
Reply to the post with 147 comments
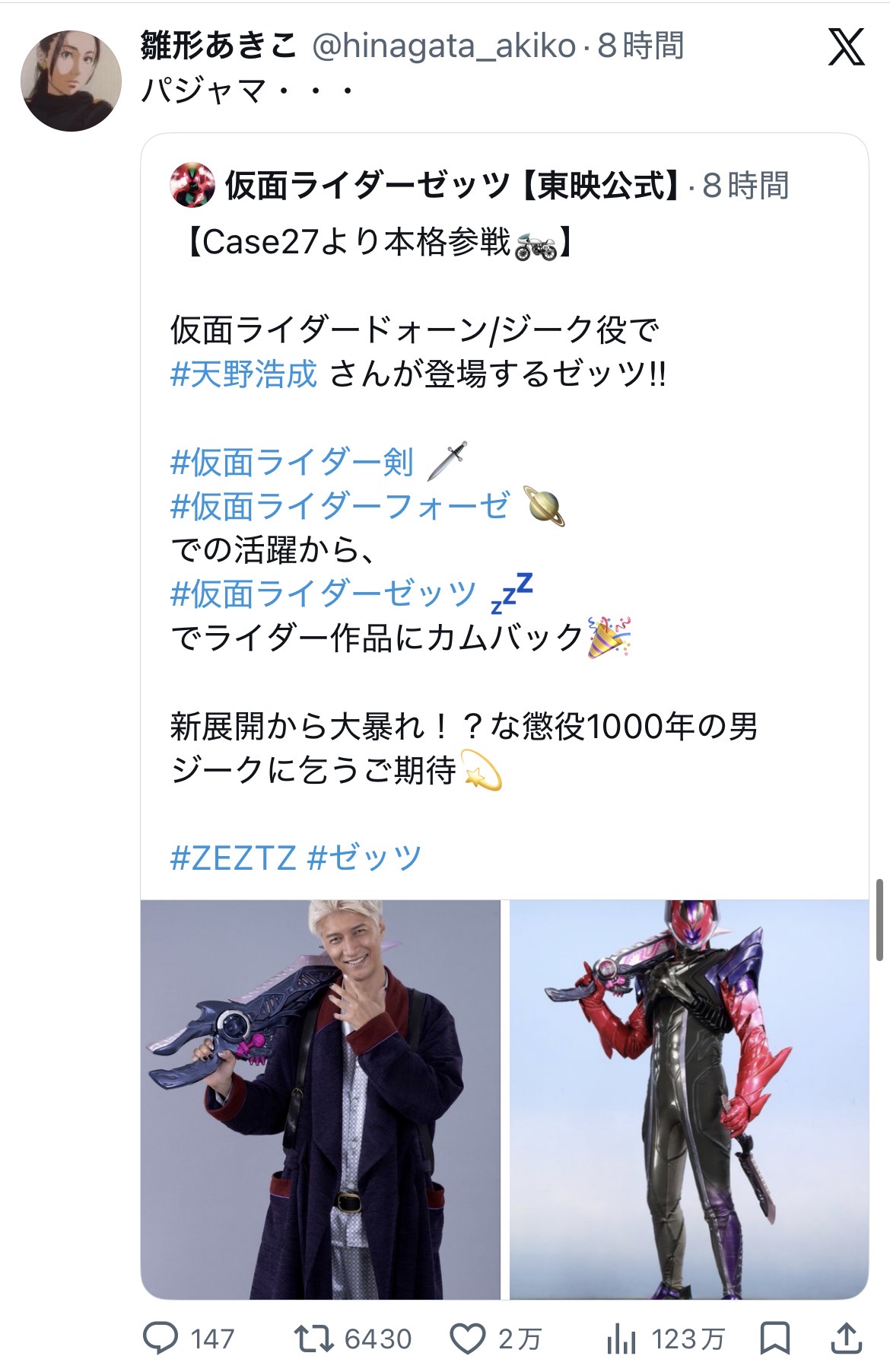161,1338
